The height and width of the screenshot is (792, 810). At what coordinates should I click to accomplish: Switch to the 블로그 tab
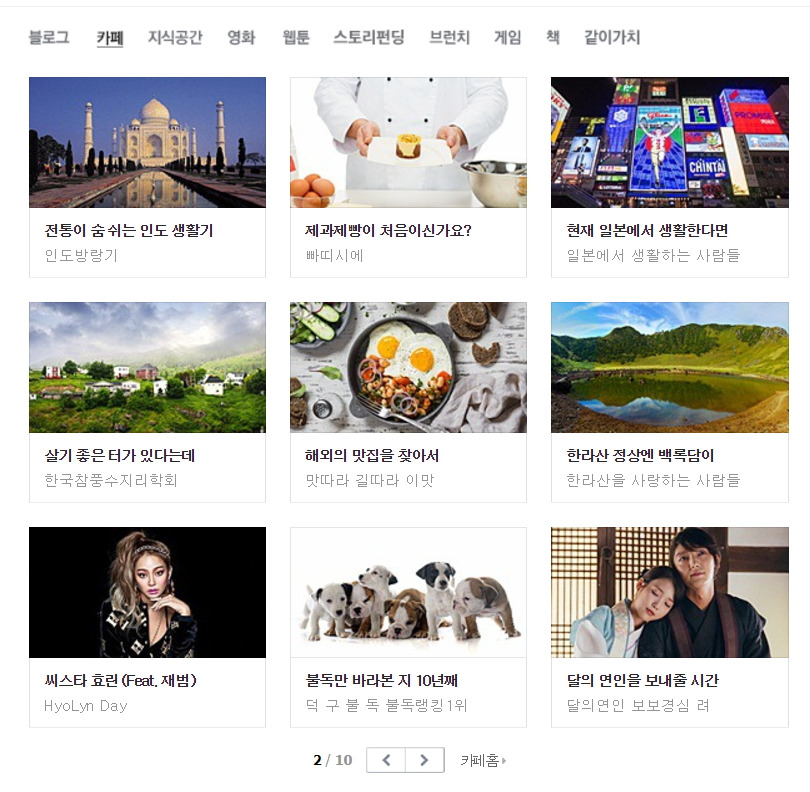49,37
